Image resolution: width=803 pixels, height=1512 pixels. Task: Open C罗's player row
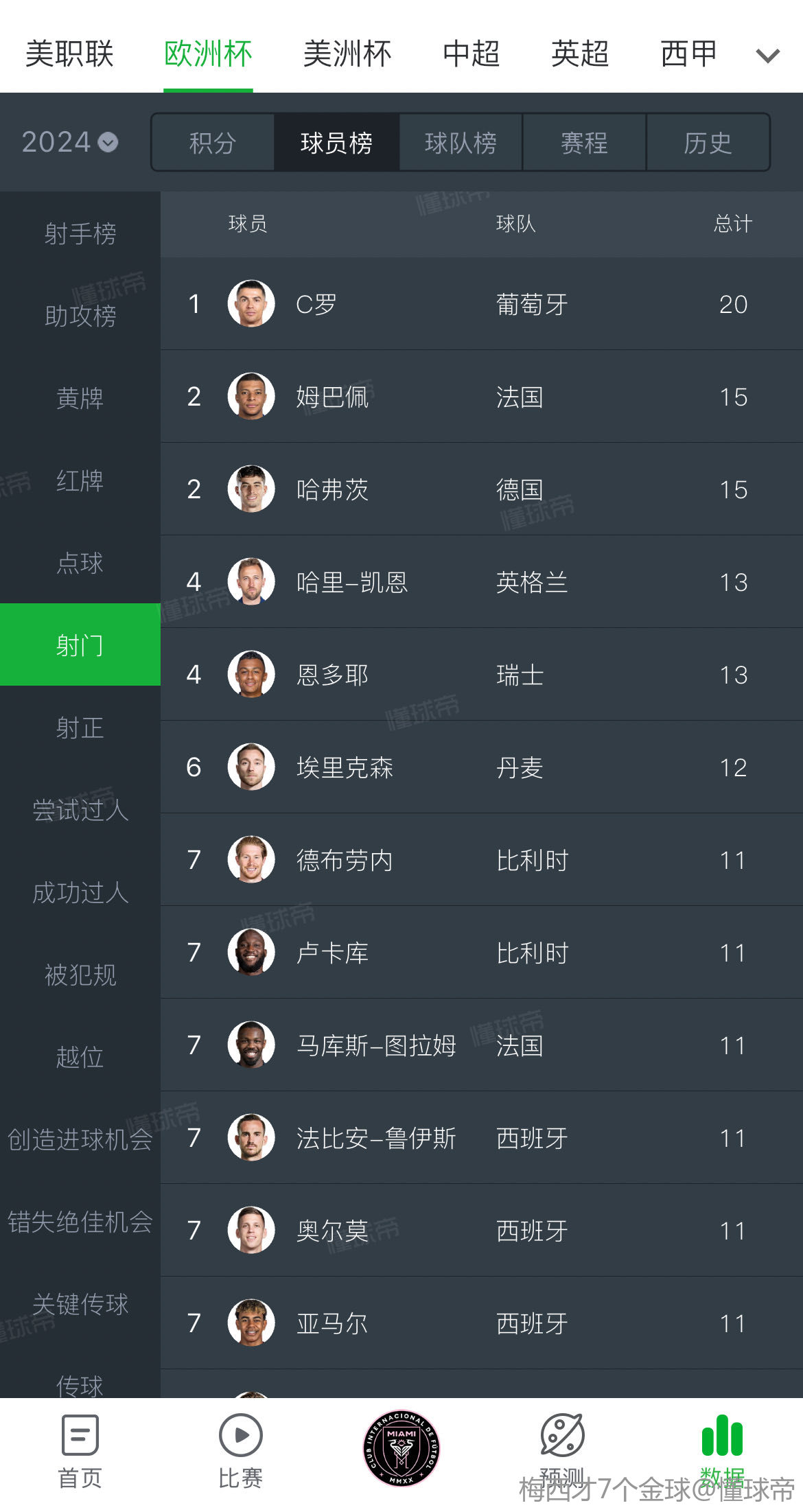point(482,303)
